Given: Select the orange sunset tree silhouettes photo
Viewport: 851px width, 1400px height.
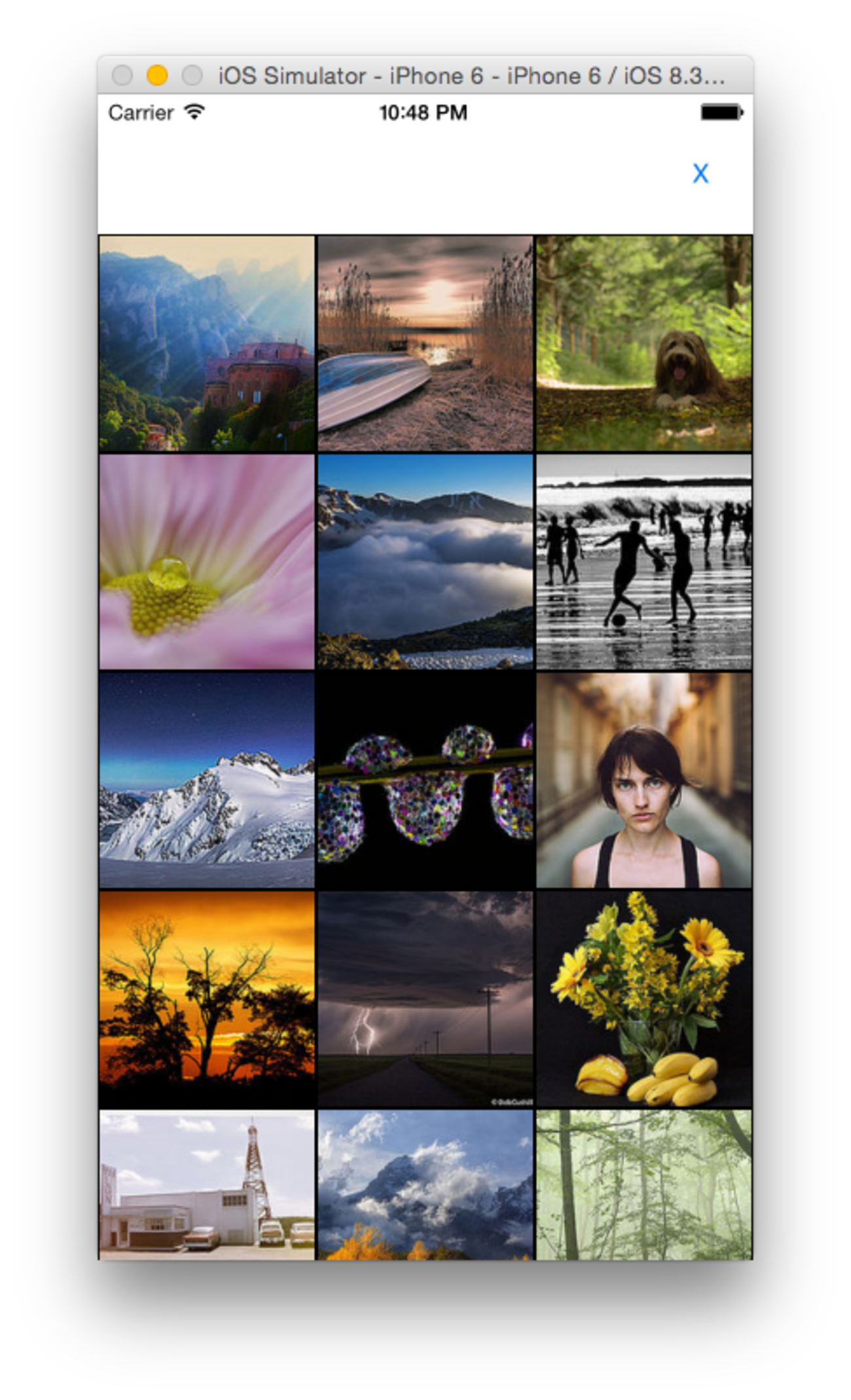Looking at the screenshot, I should pos(207,999).
